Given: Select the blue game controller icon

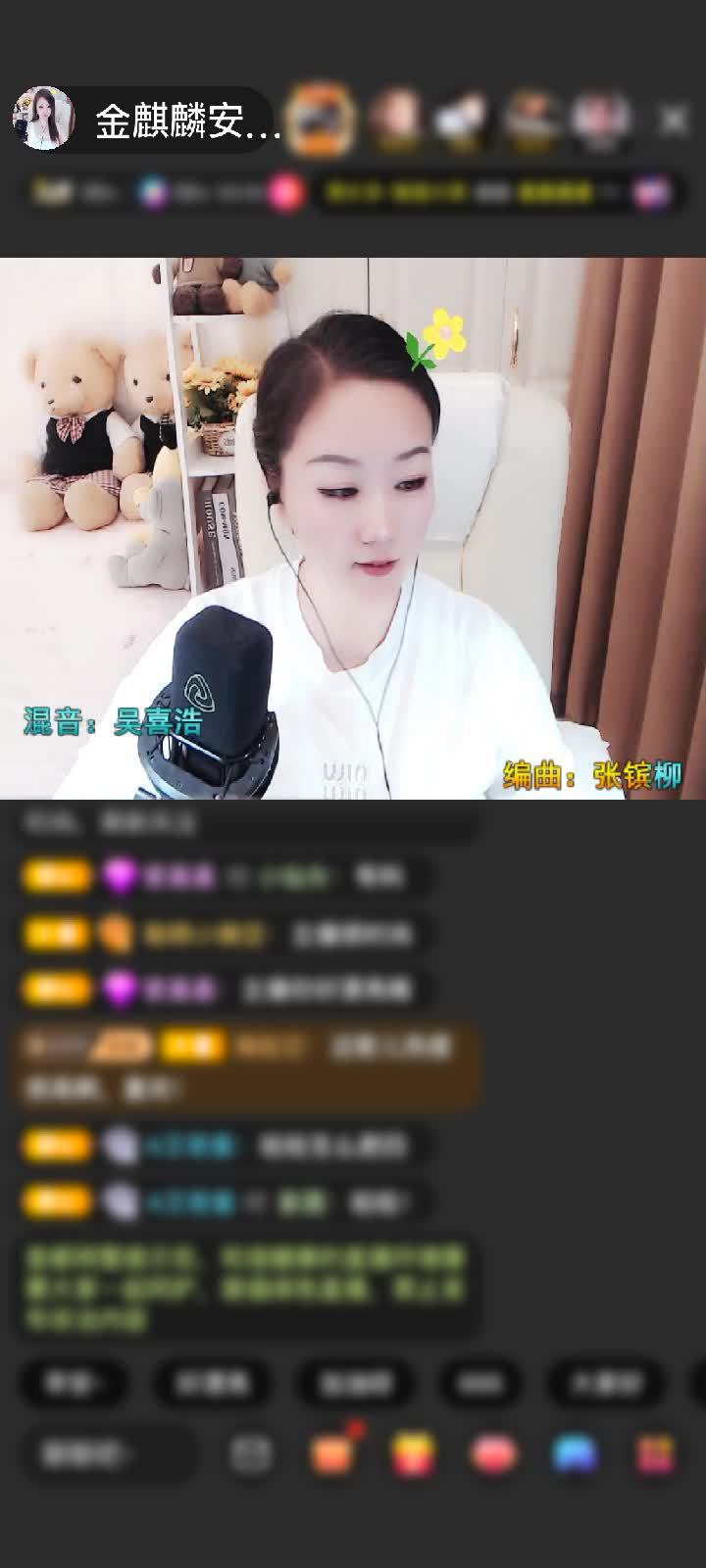Looking at the screenshot, I should (x=574, y=1457).
